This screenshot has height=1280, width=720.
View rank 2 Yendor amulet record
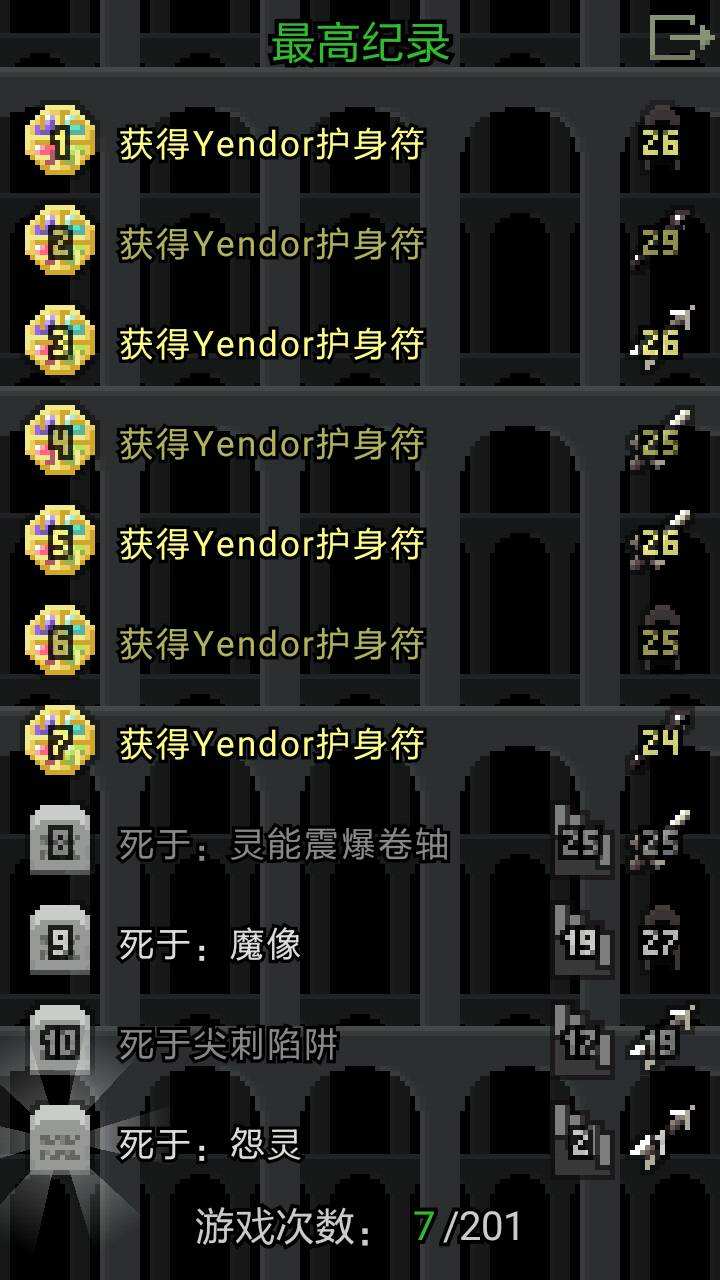click(272, 244)
